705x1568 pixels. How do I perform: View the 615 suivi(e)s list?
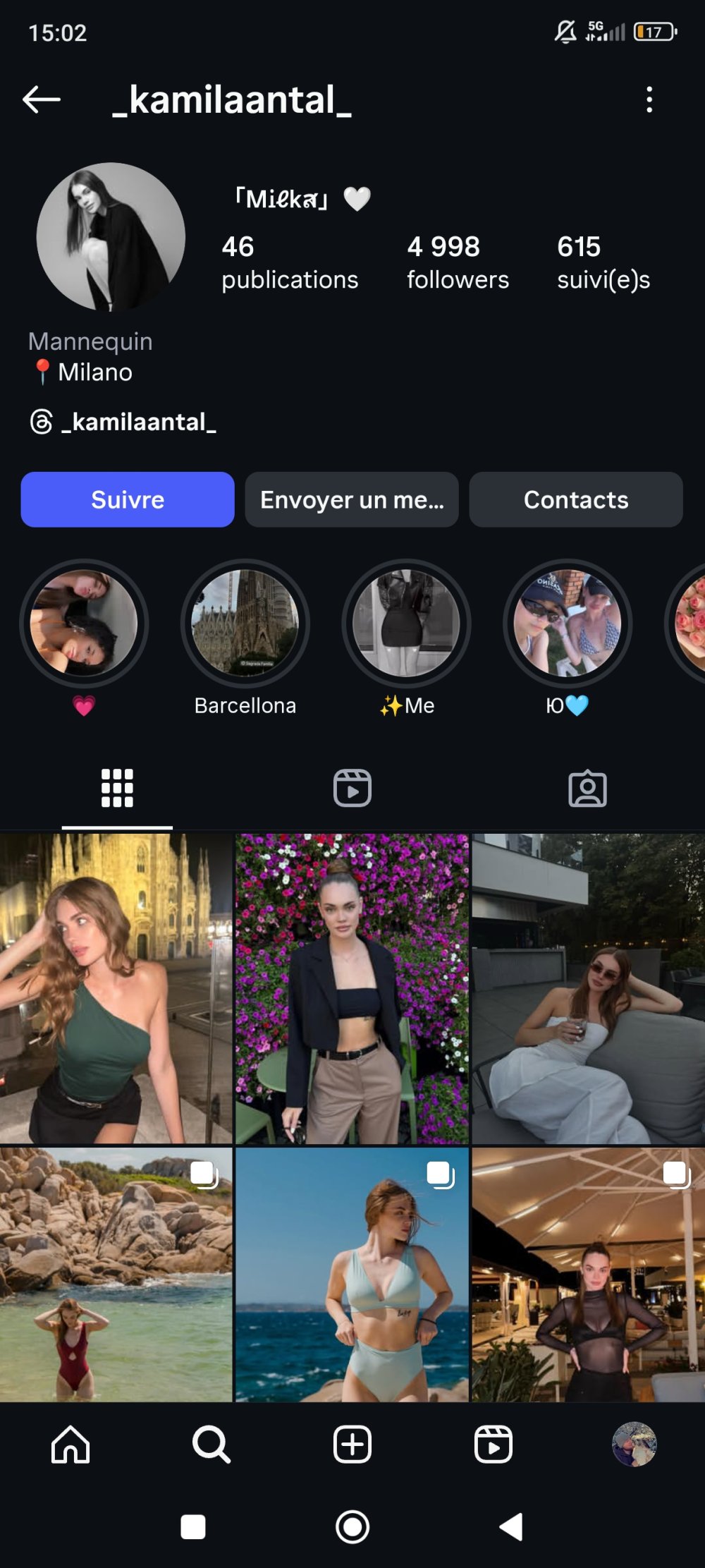point(603,262)
